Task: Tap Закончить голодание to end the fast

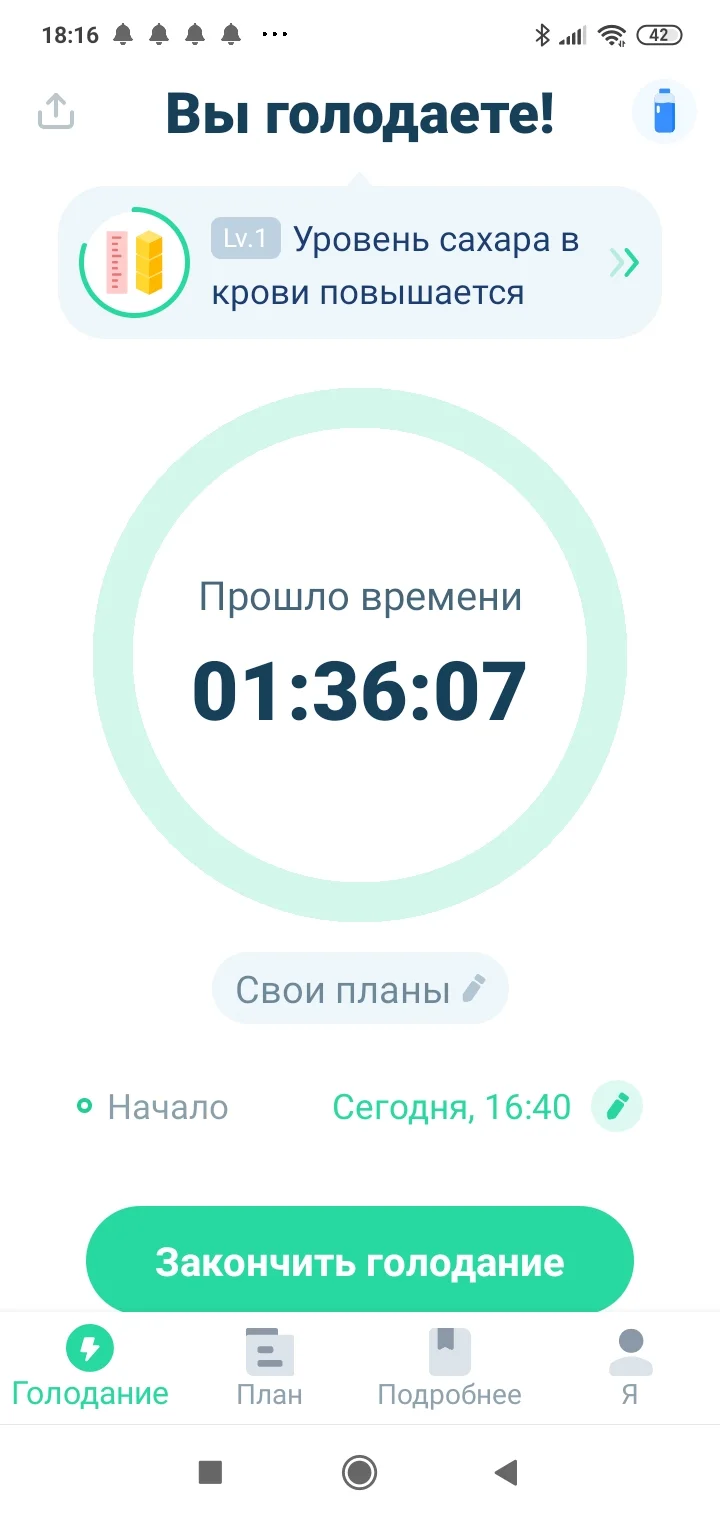Action: (x=360, y=1262)
